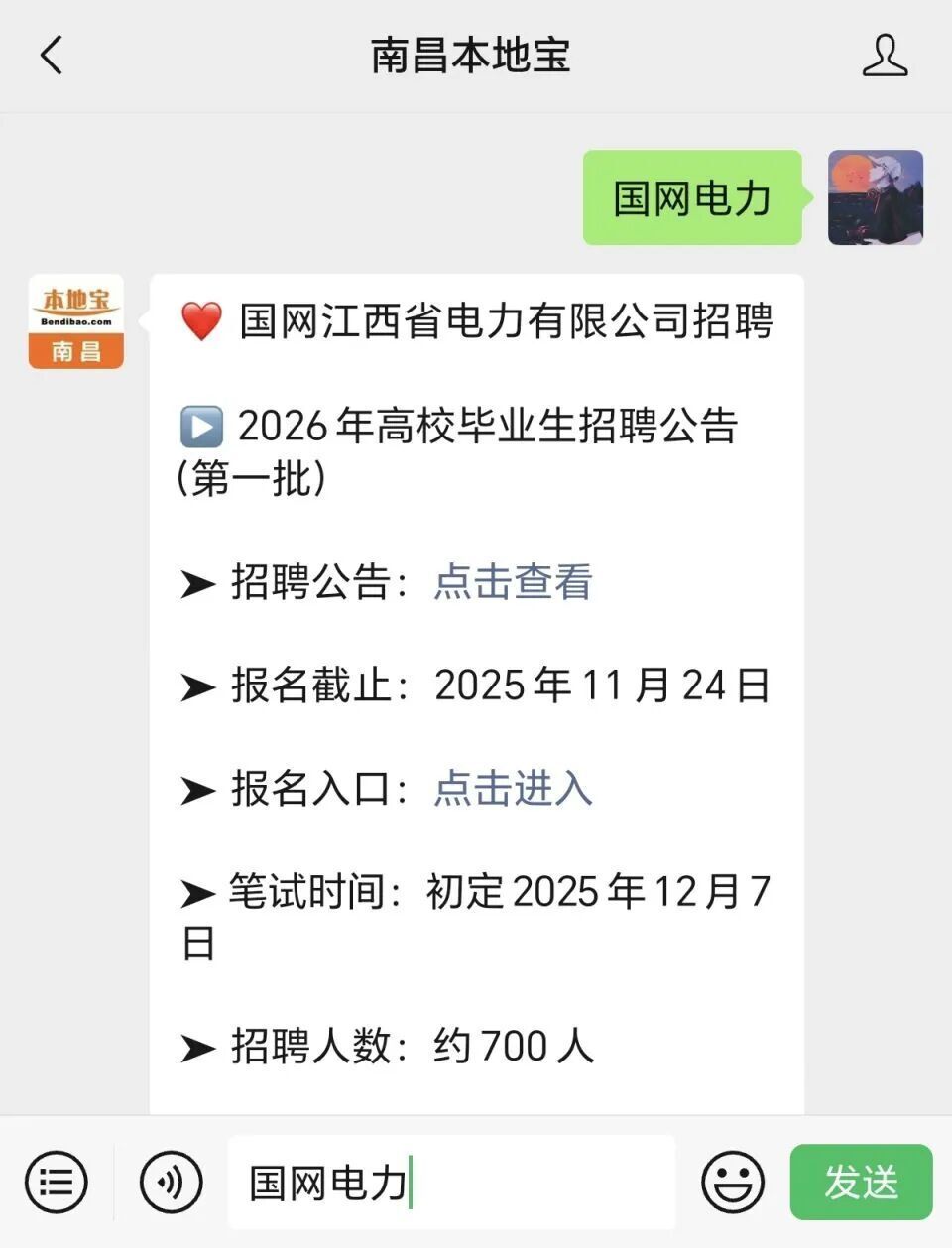The image size is (952, 1248).
Task: Open 点击查看 to view the recruitment notice
Action: pyautogui.click(x=511, y=584)
